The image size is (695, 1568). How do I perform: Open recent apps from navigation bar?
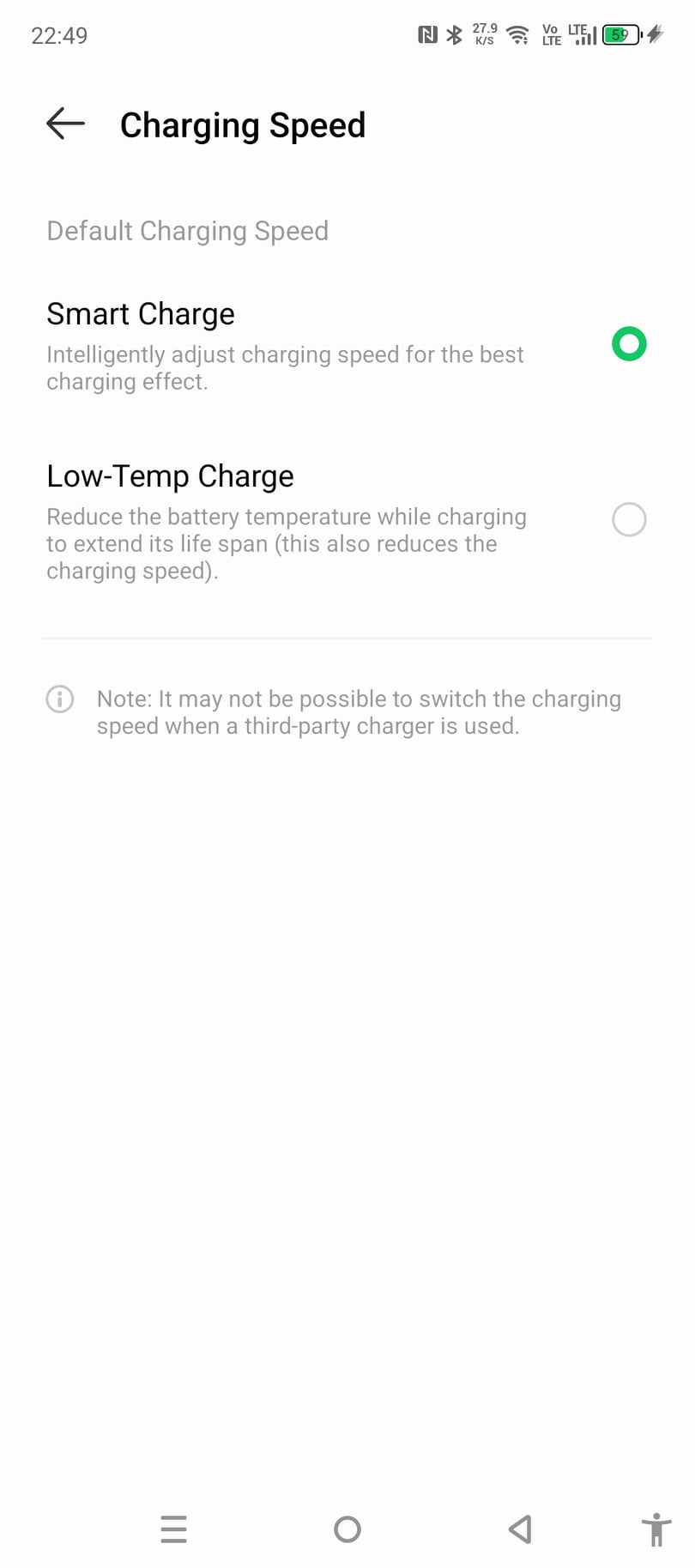point(173,1529)
